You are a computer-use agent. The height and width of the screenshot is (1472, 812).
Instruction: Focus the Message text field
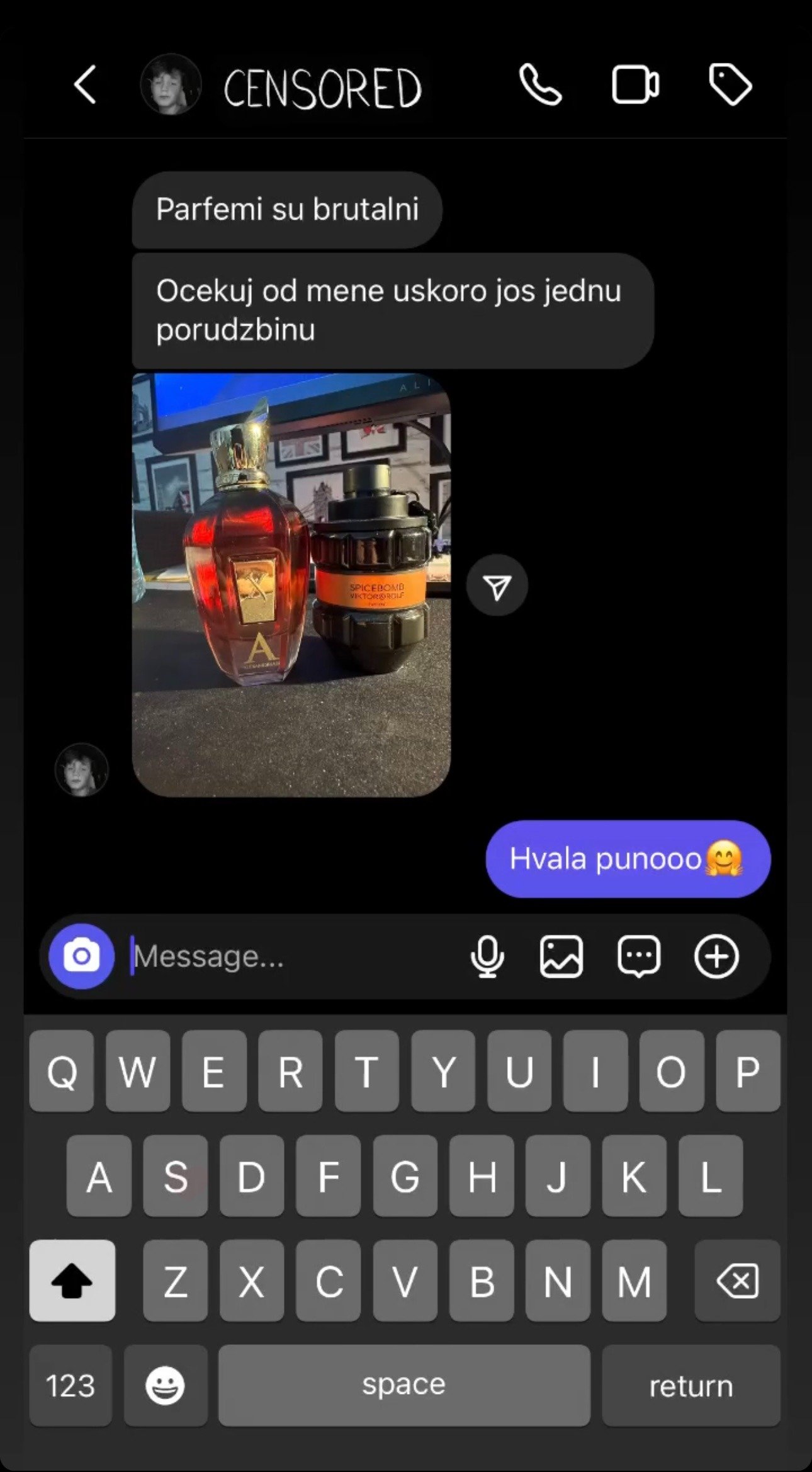click(x=290, y=956)
